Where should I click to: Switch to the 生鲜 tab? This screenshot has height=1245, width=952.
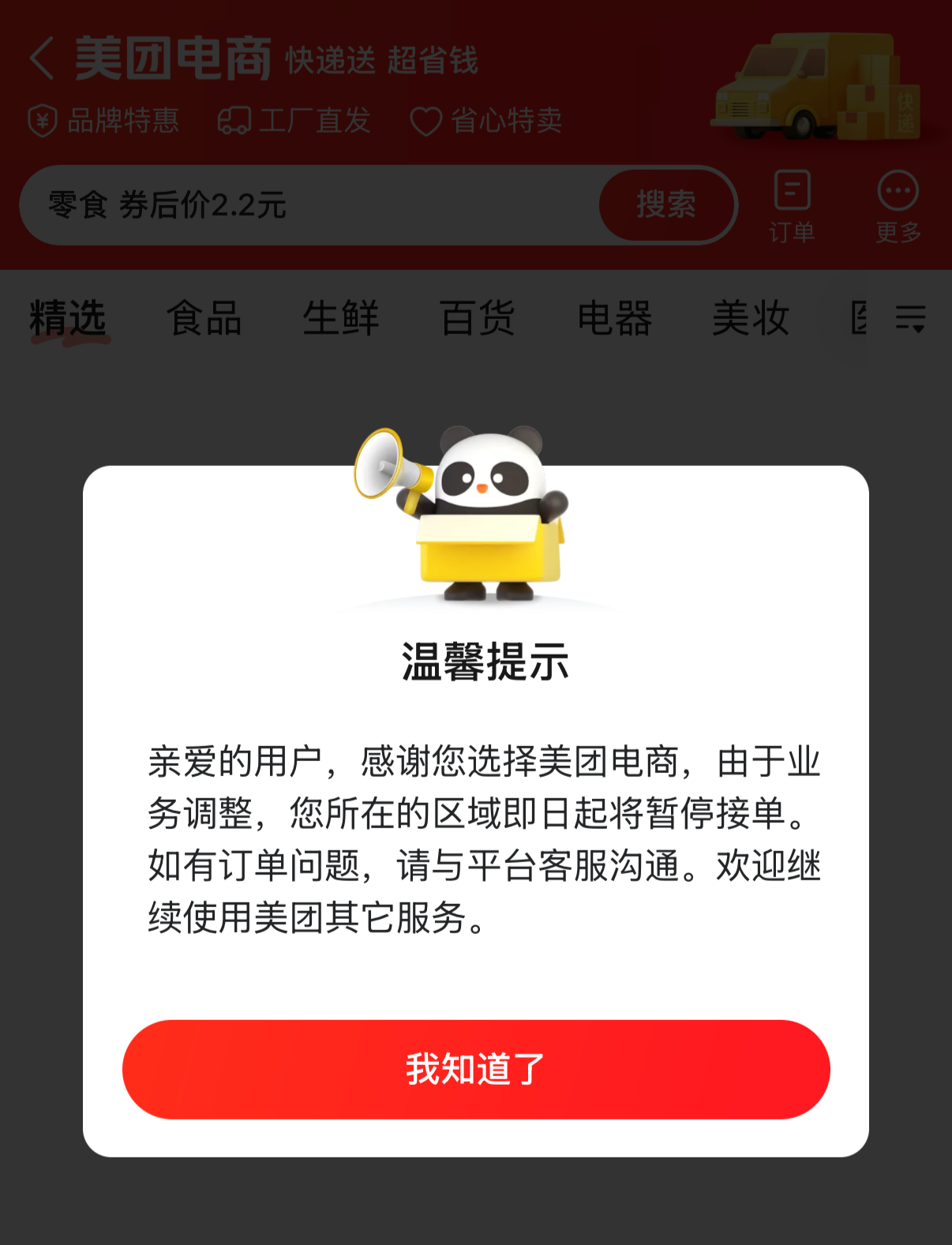(341, 318)
